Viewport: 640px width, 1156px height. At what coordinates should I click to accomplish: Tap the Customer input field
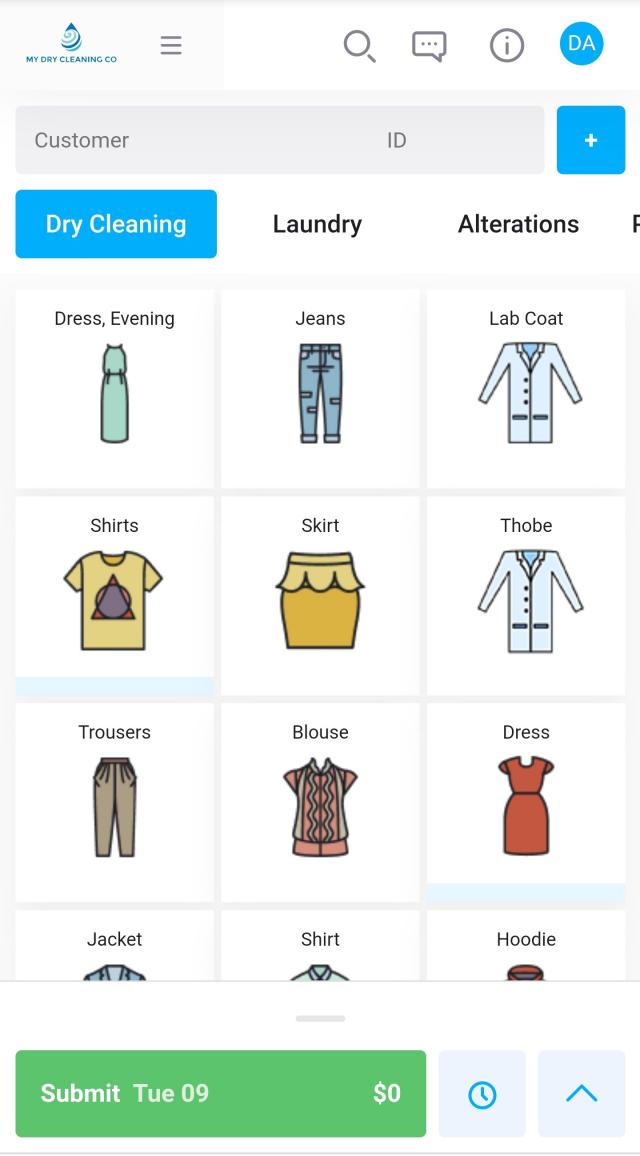(x=200, y=140)
